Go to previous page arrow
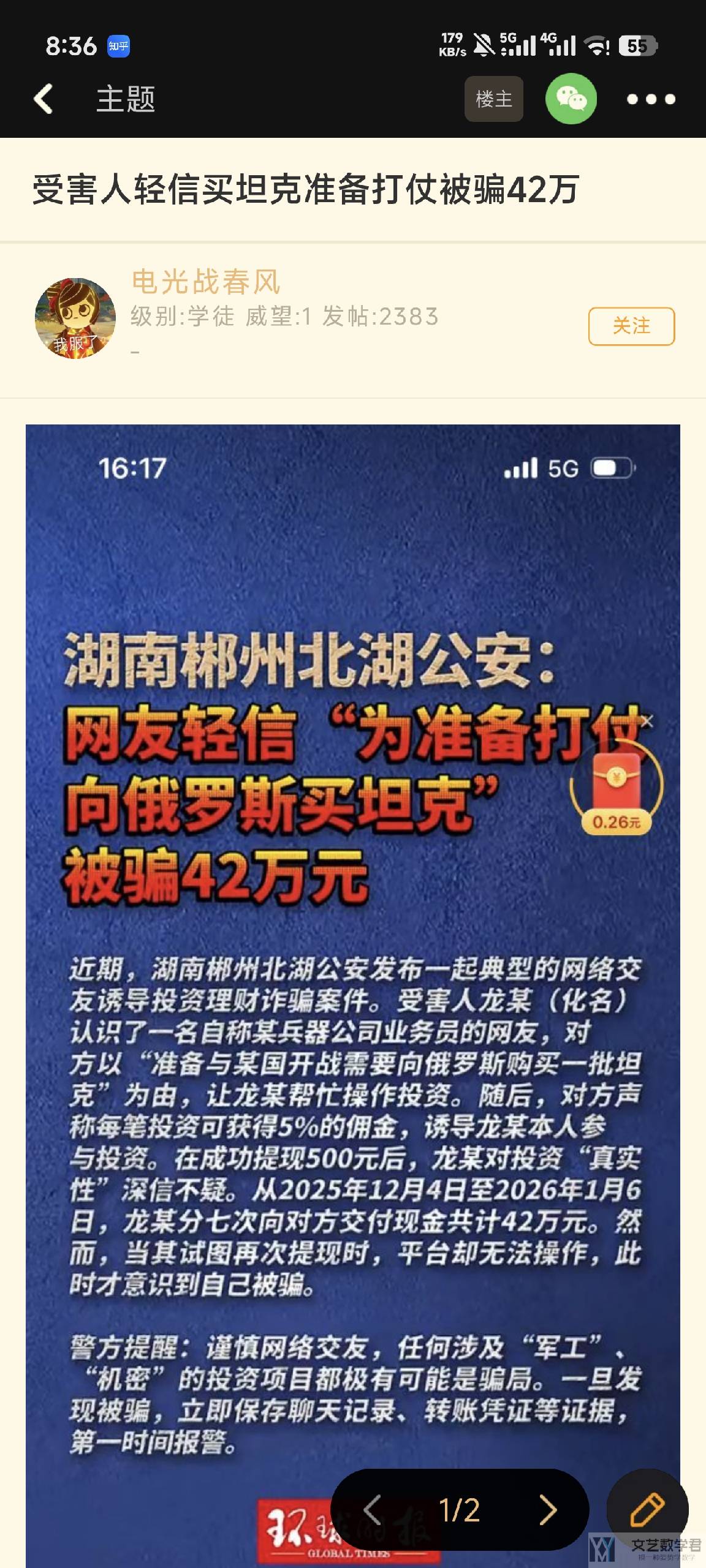706x1568 pixels. click(x=372, y=1510)
